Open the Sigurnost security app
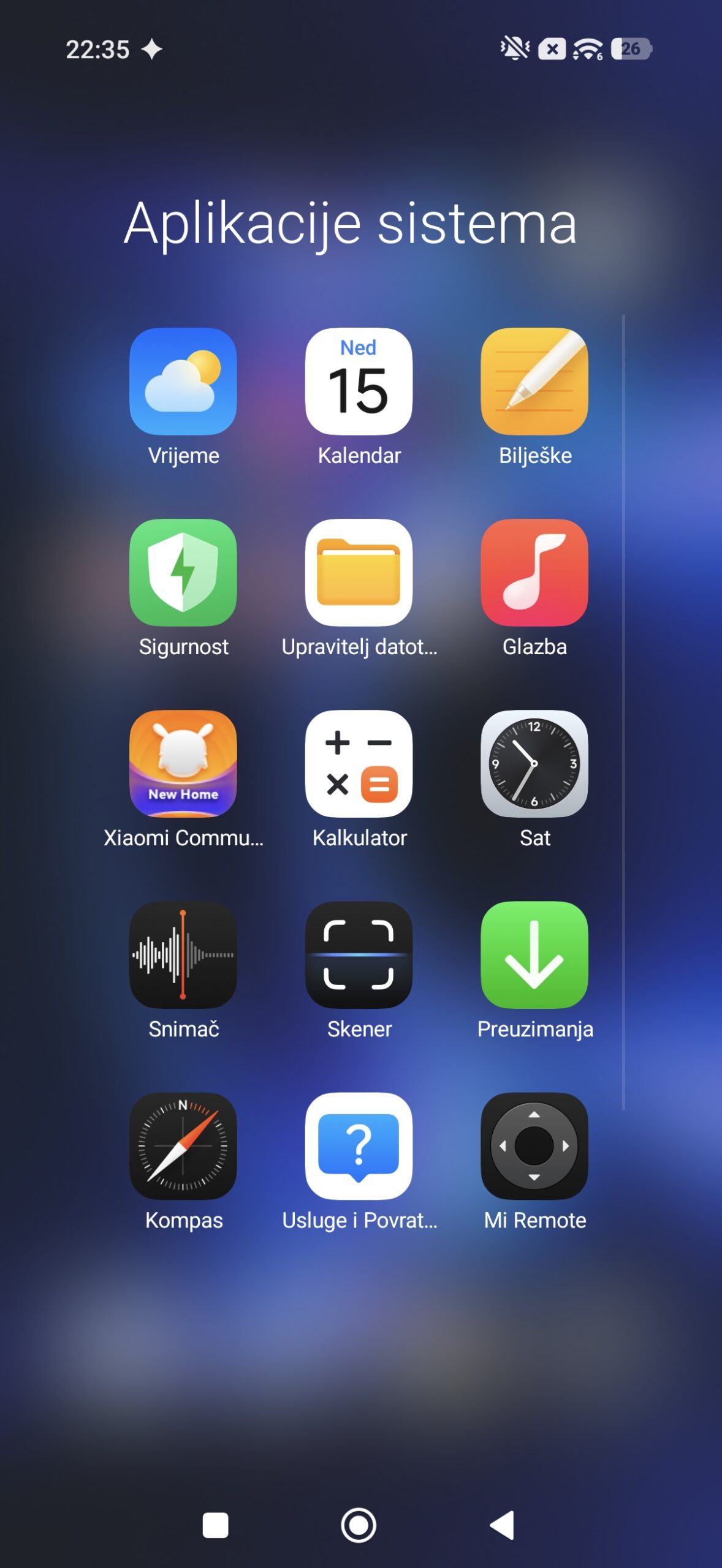The image size is (722, 1568). pyautogui.click(x=183, y=573)
